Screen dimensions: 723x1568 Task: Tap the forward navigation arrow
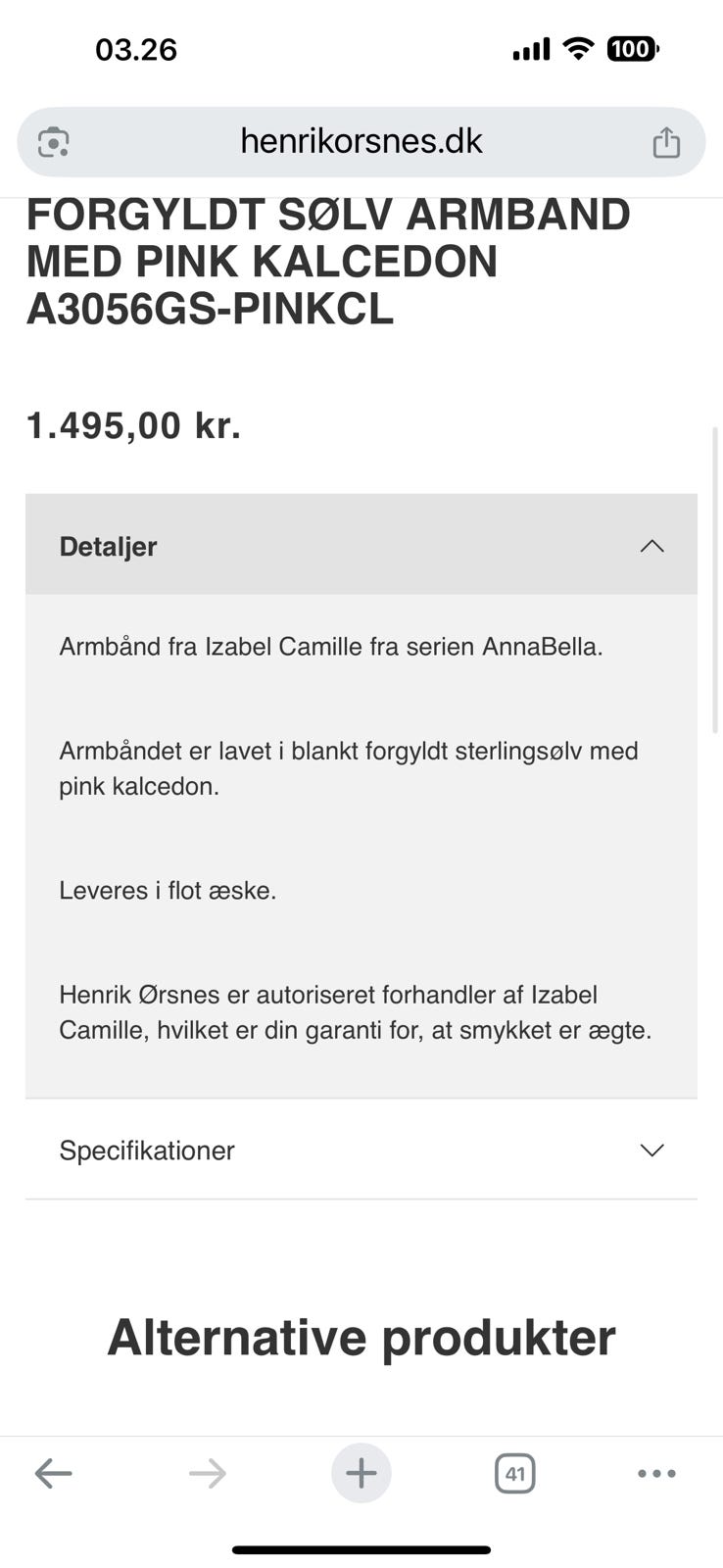coord(207,1472)
